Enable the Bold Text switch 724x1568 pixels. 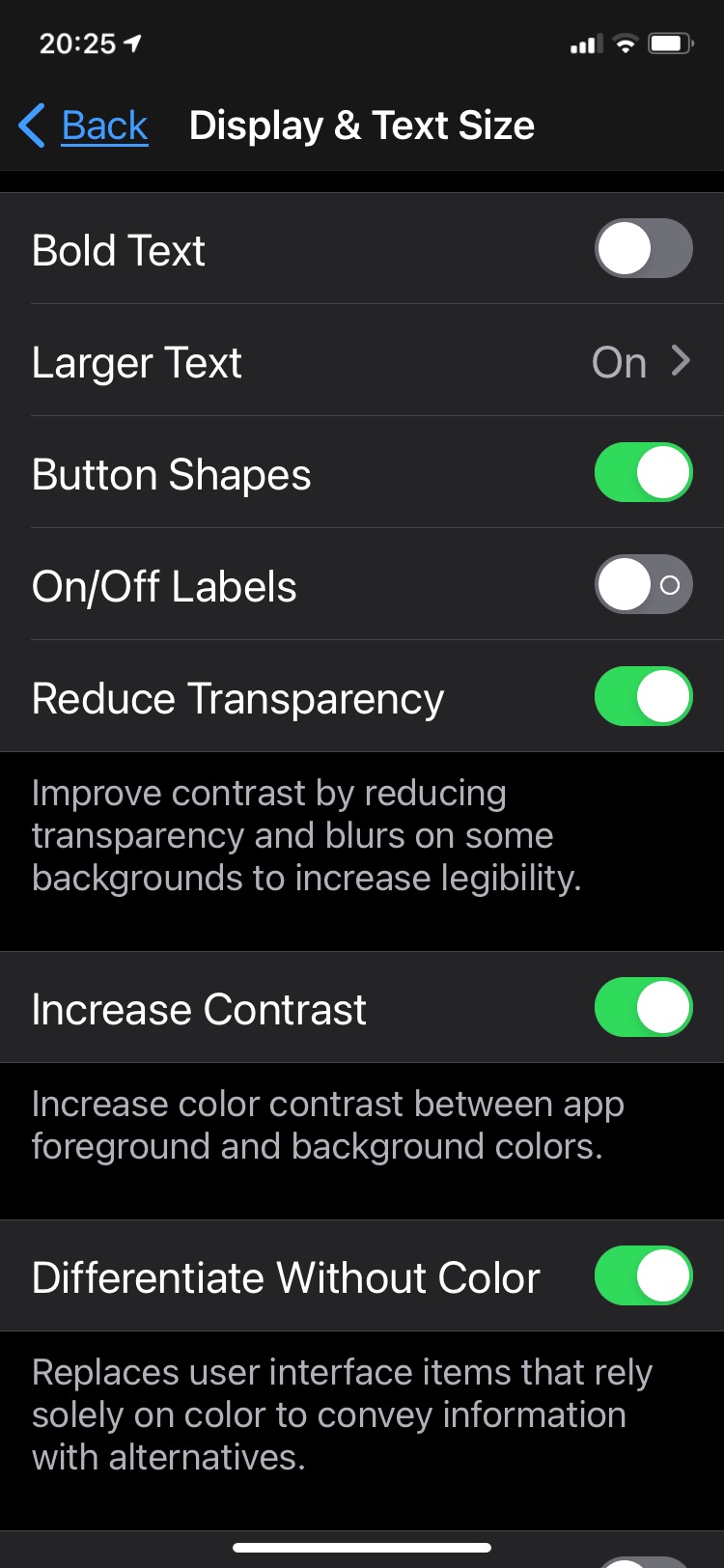point(644,249)
